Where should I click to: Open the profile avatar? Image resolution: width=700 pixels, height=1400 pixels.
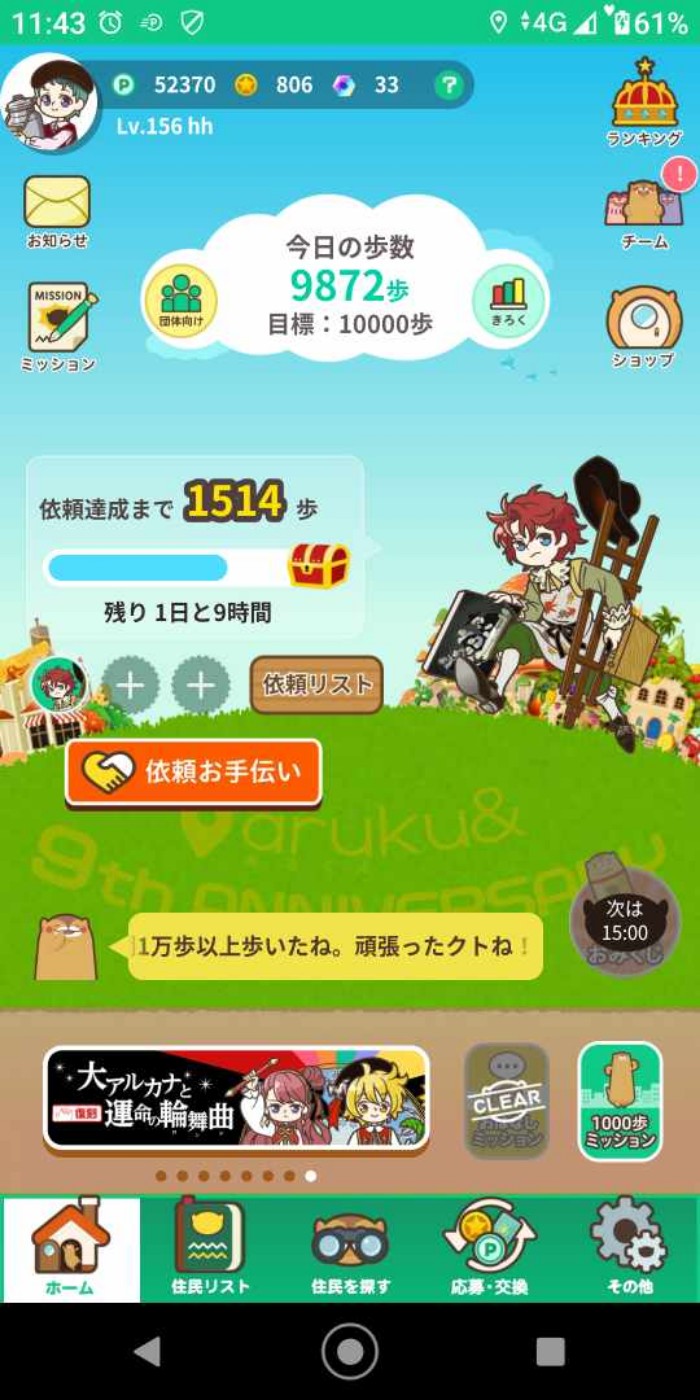click(50, 103)
